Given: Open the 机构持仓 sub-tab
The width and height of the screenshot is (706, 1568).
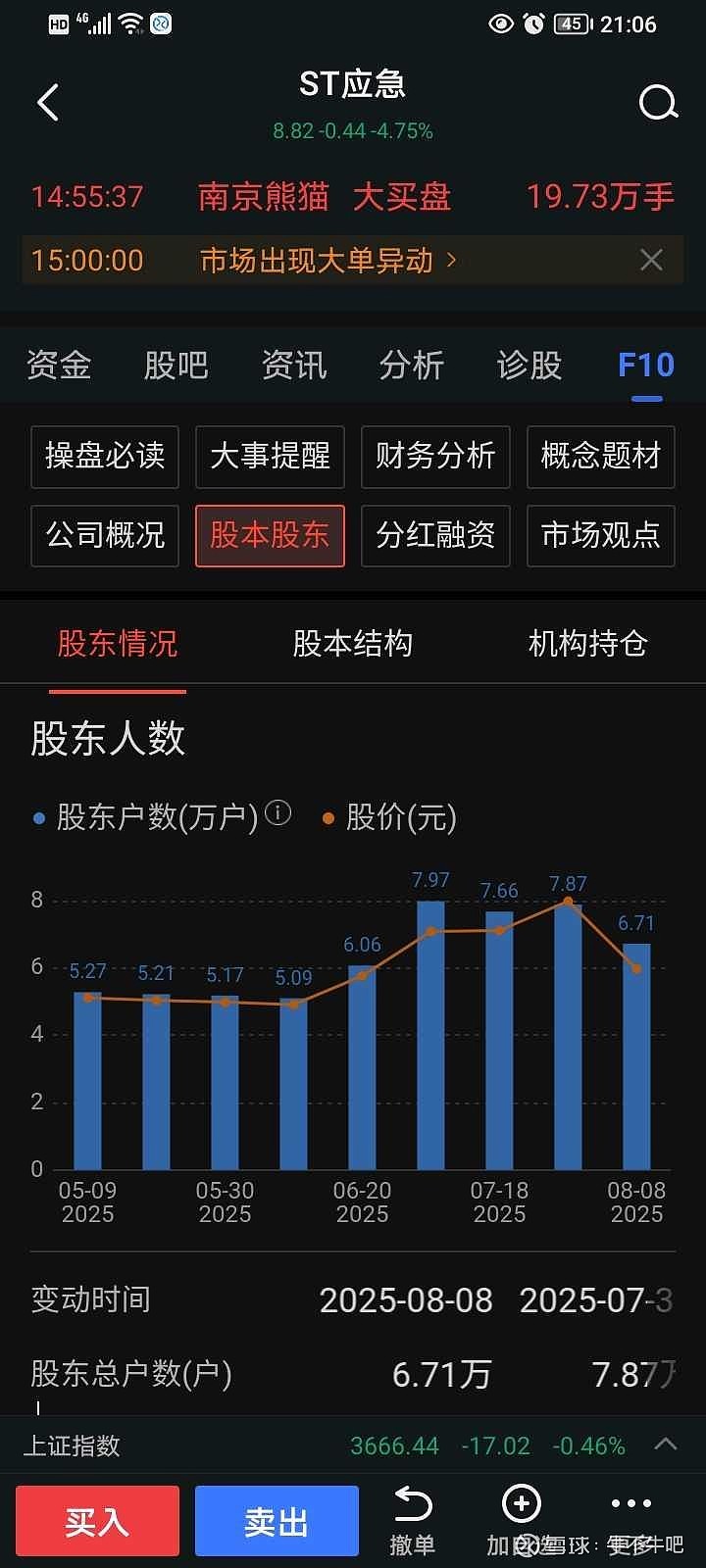Looking at the screenshot, I should [x=588, y=644].
